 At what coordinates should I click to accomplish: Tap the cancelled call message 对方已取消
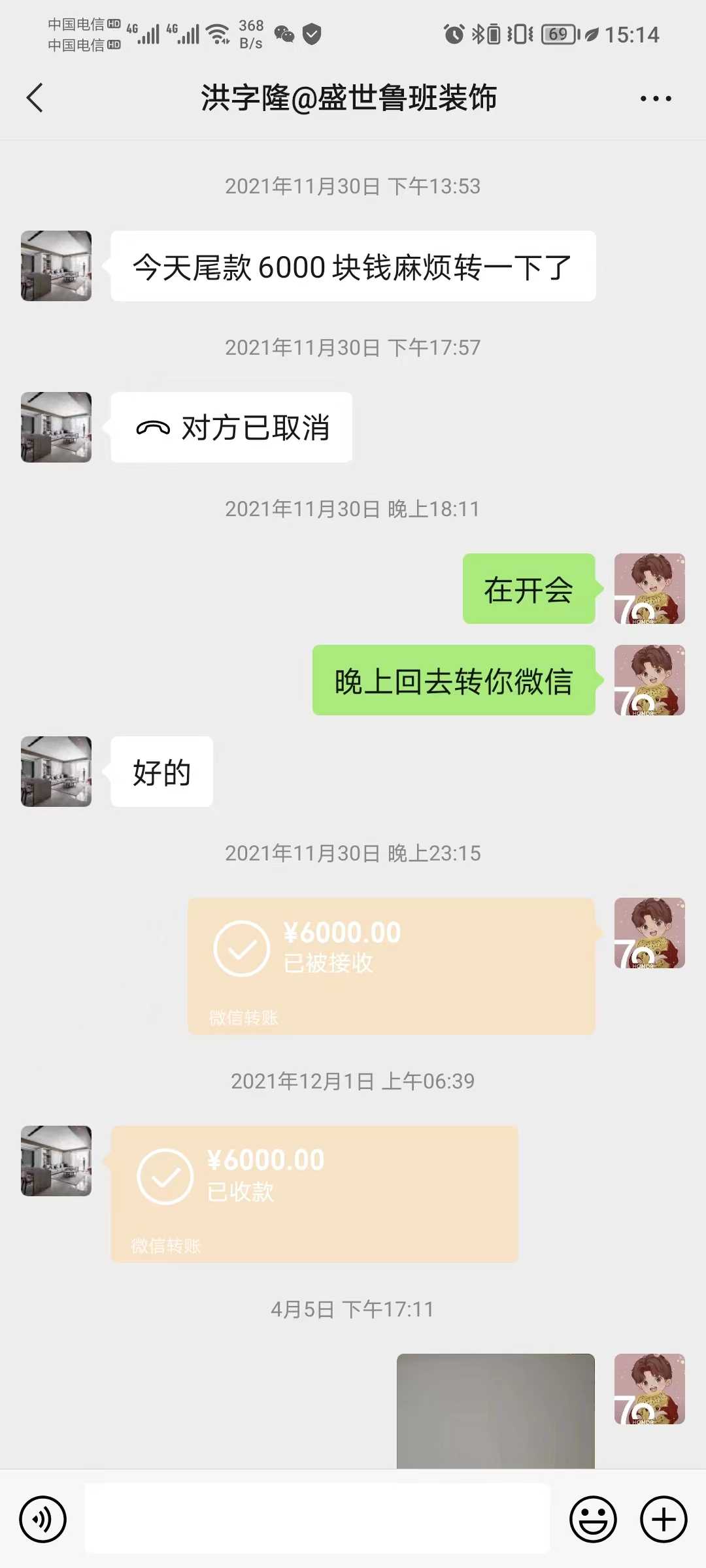click(231, 427)
